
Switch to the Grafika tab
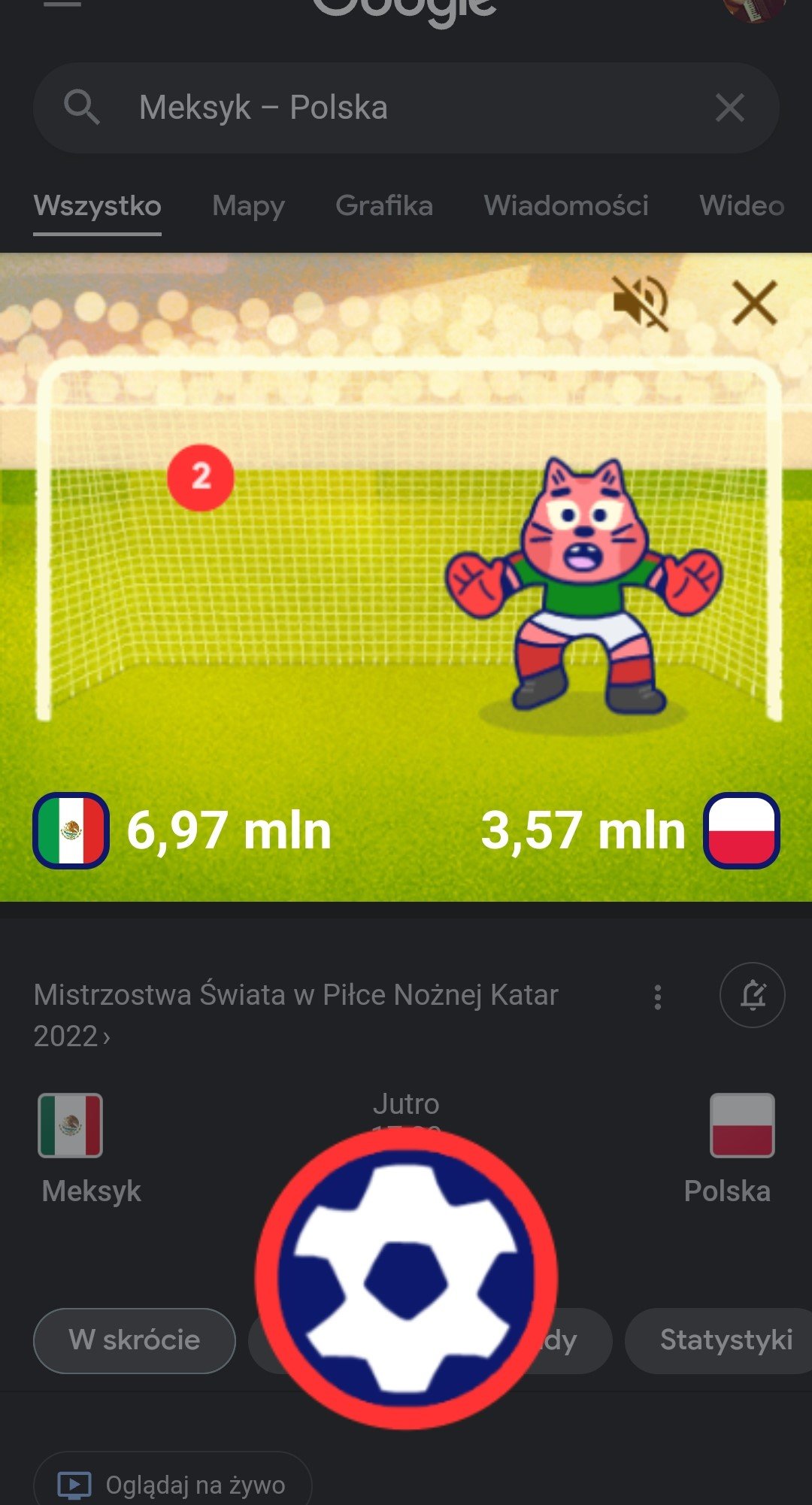tap(384, 205)
